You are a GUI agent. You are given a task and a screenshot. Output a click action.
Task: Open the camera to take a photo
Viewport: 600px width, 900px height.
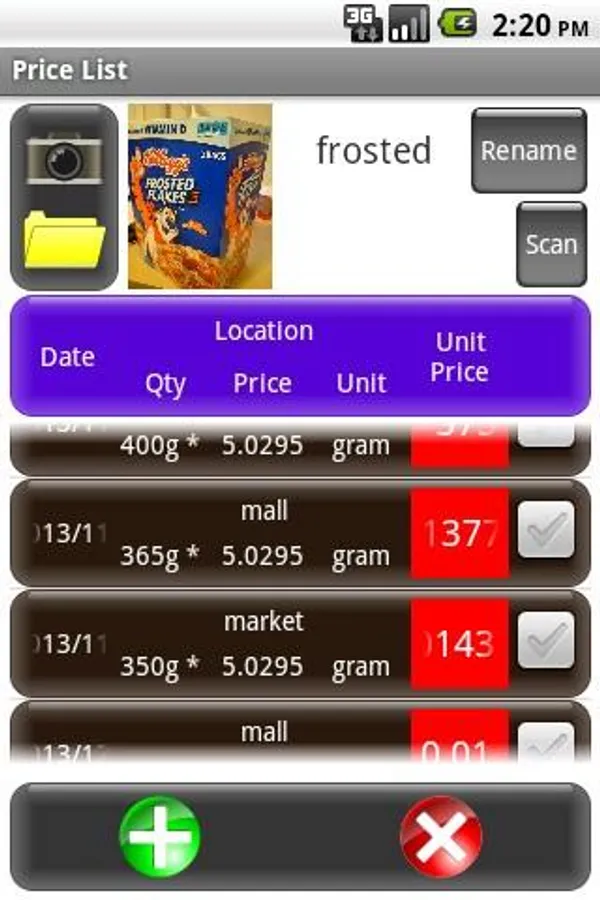tap(64, 159)
